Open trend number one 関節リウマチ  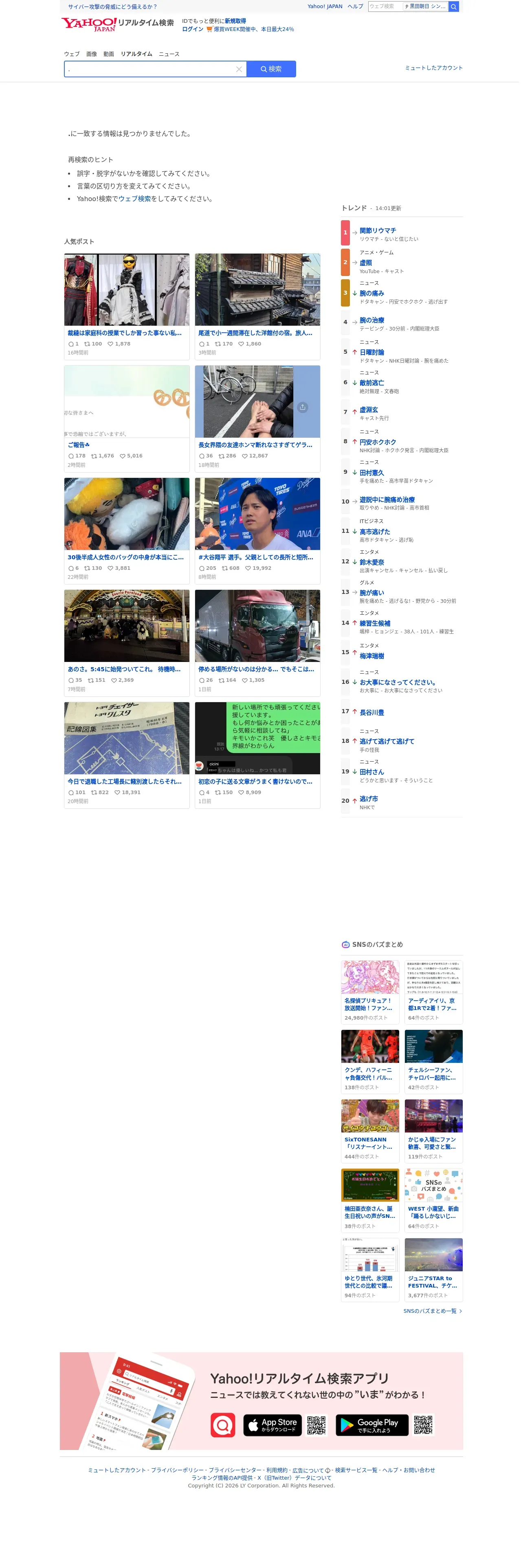(x=380, y=232)
